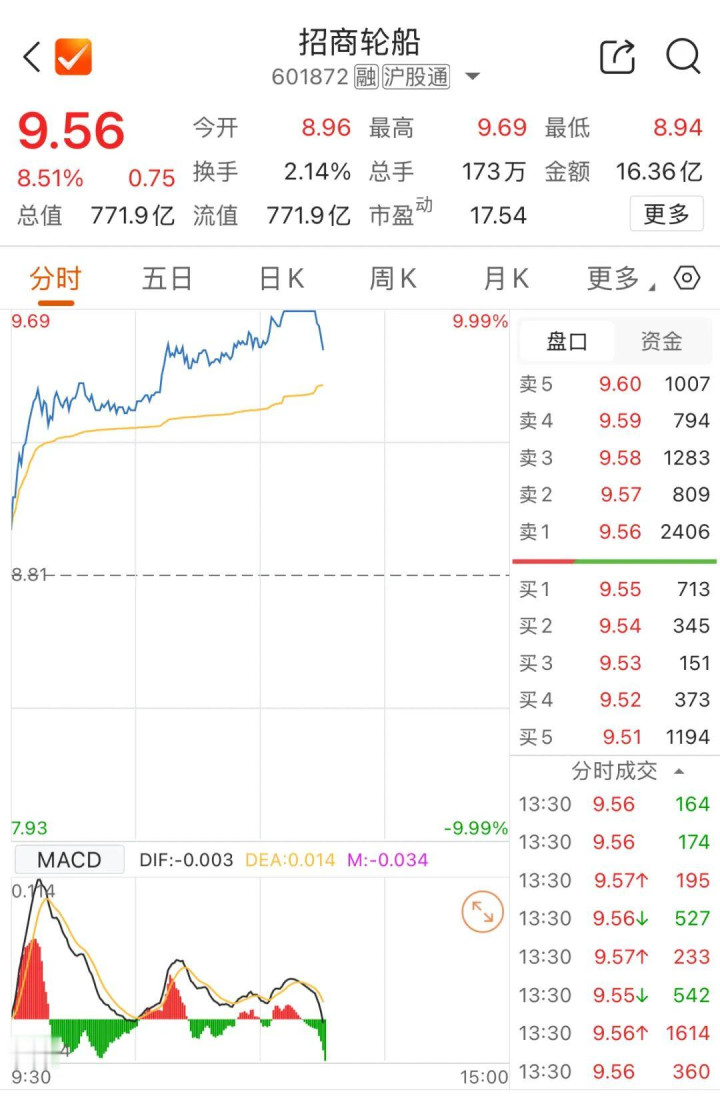
Task: Tap the 更多 button in stock stats
Action: [666, 214]
